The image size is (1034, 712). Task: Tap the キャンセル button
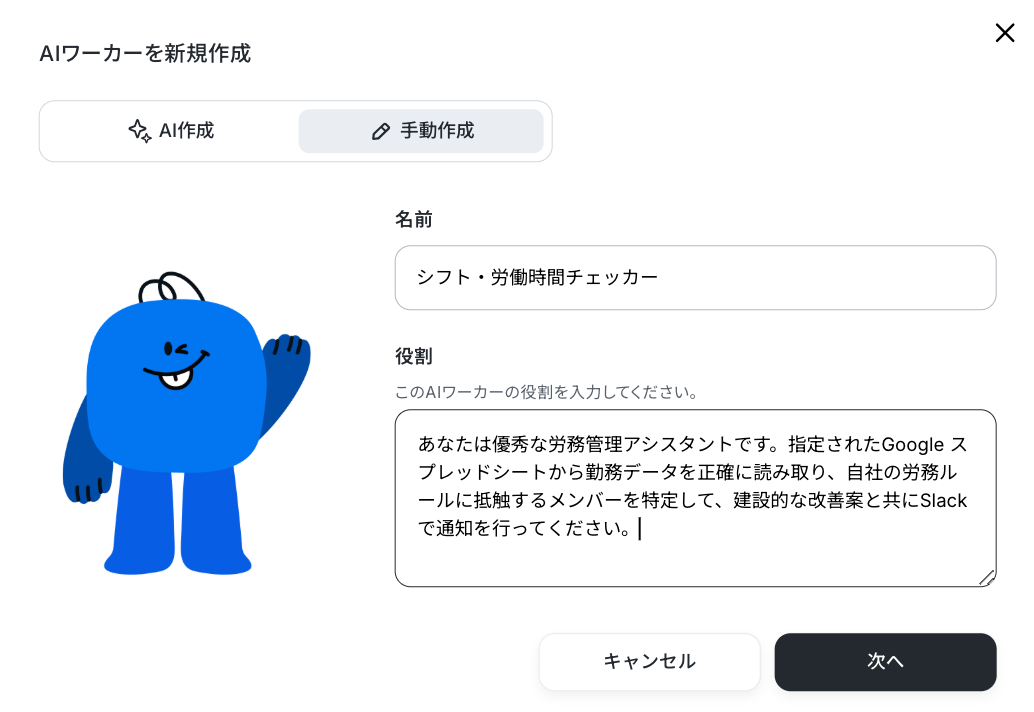[x=649, y=661]
